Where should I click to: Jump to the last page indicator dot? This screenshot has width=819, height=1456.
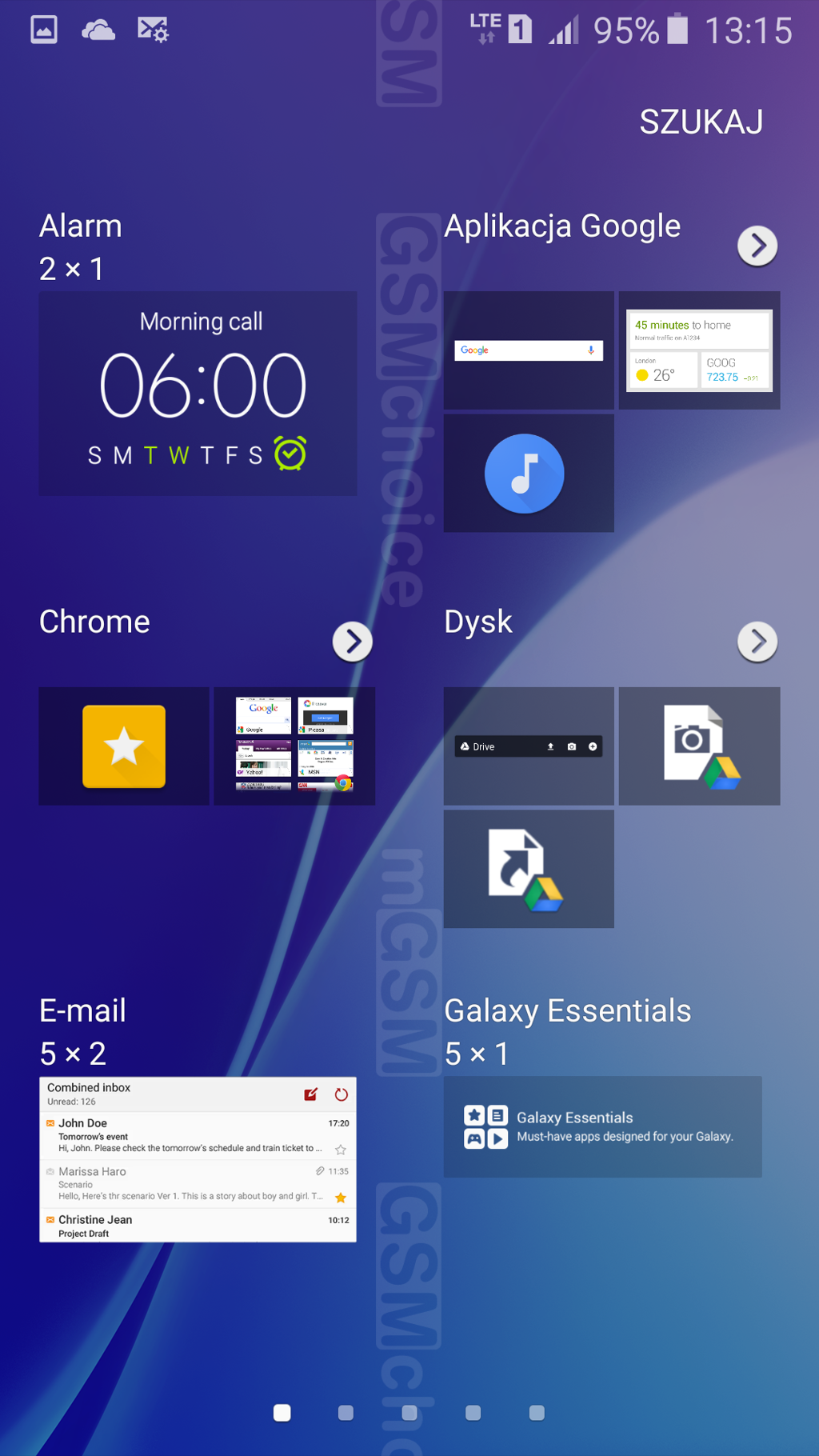coord(537,1413)
